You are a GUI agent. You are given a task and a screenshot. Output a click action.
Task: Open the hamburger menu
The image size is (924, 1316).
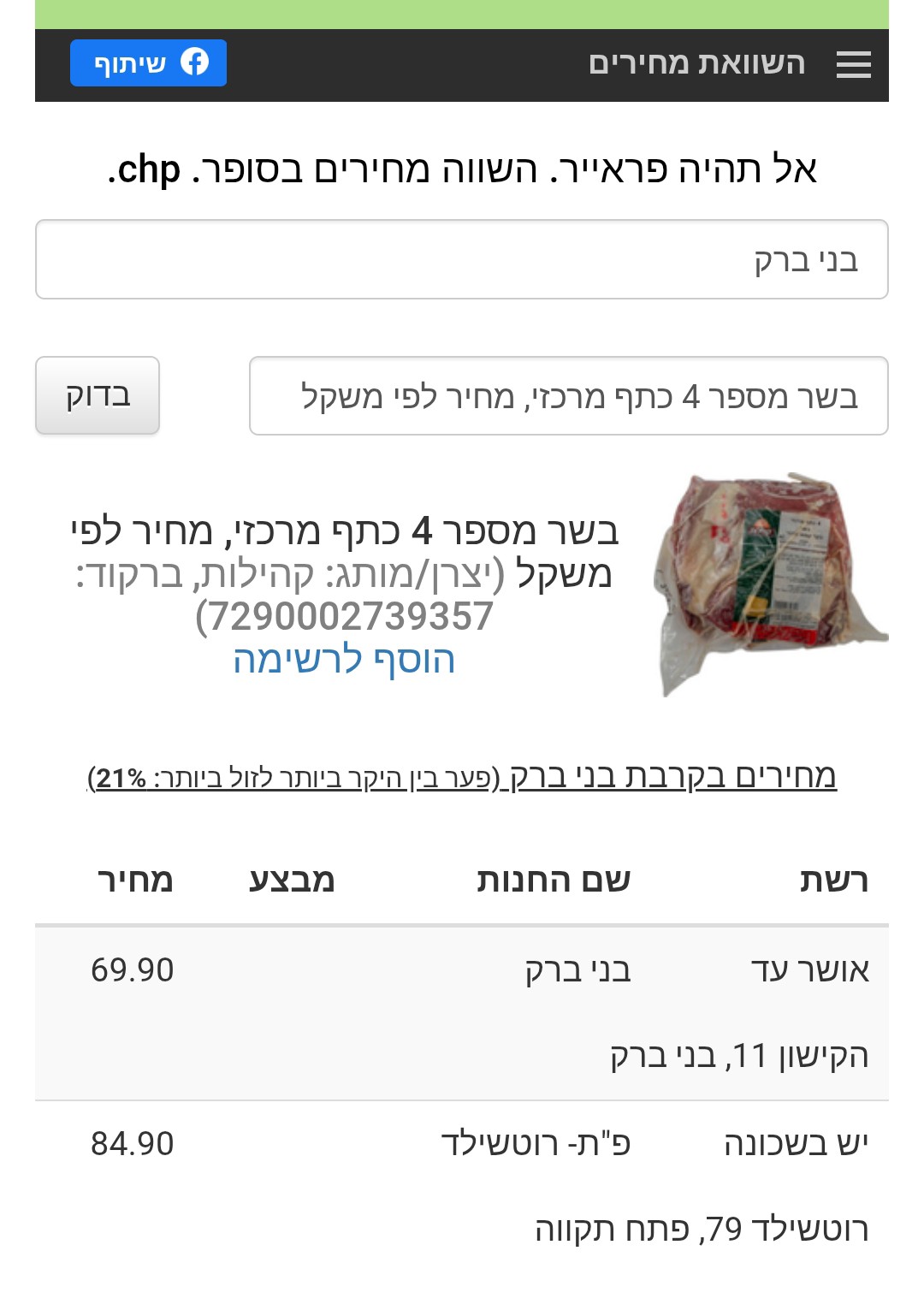pyautogui.click(x=853, y=64)
